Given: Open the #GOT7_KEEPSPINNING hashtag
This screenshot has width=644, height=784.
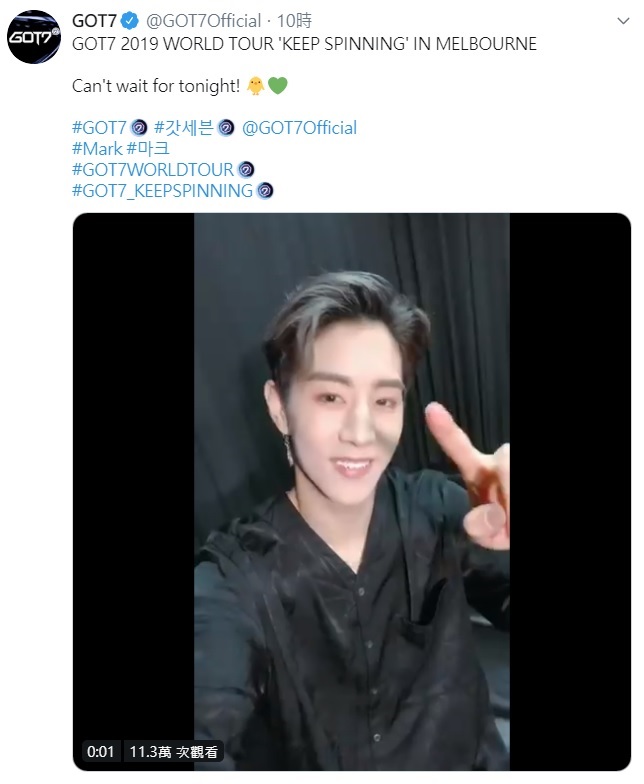Looking at the screenshot, I should click(163, 191).
